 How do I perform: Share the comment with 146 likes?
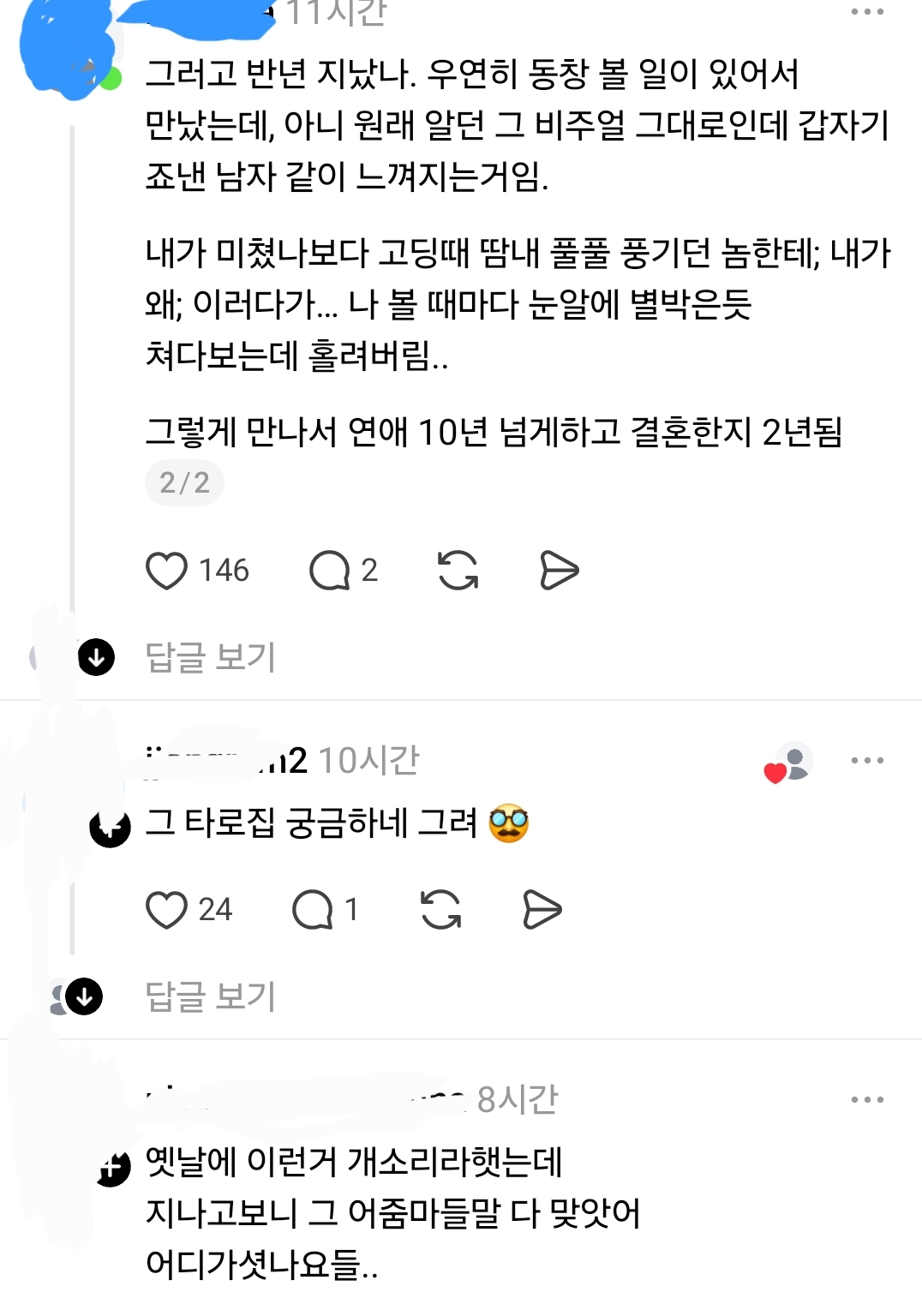click(560, 571)
